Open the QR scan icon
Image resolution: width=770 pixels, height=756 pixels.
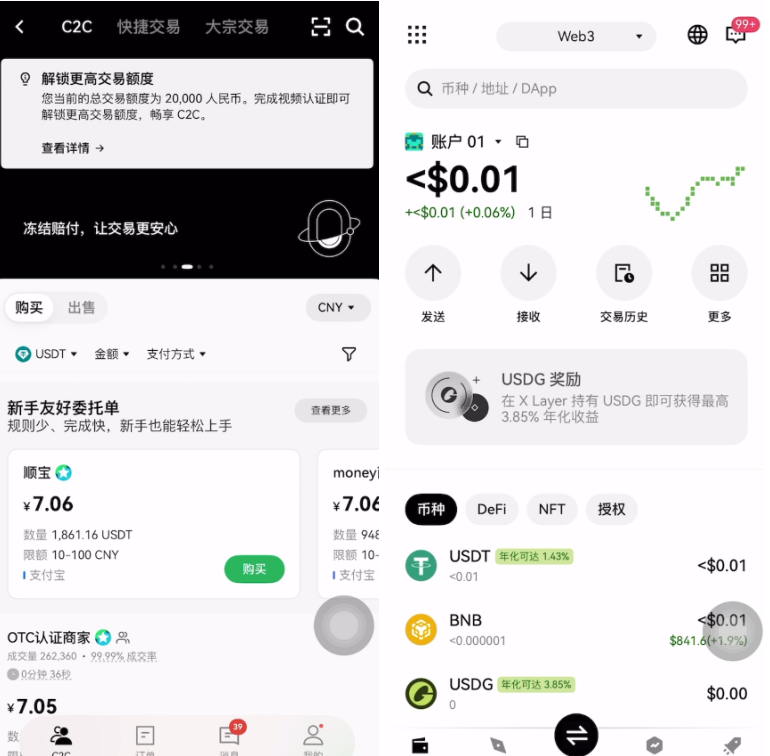pos(320,27)
